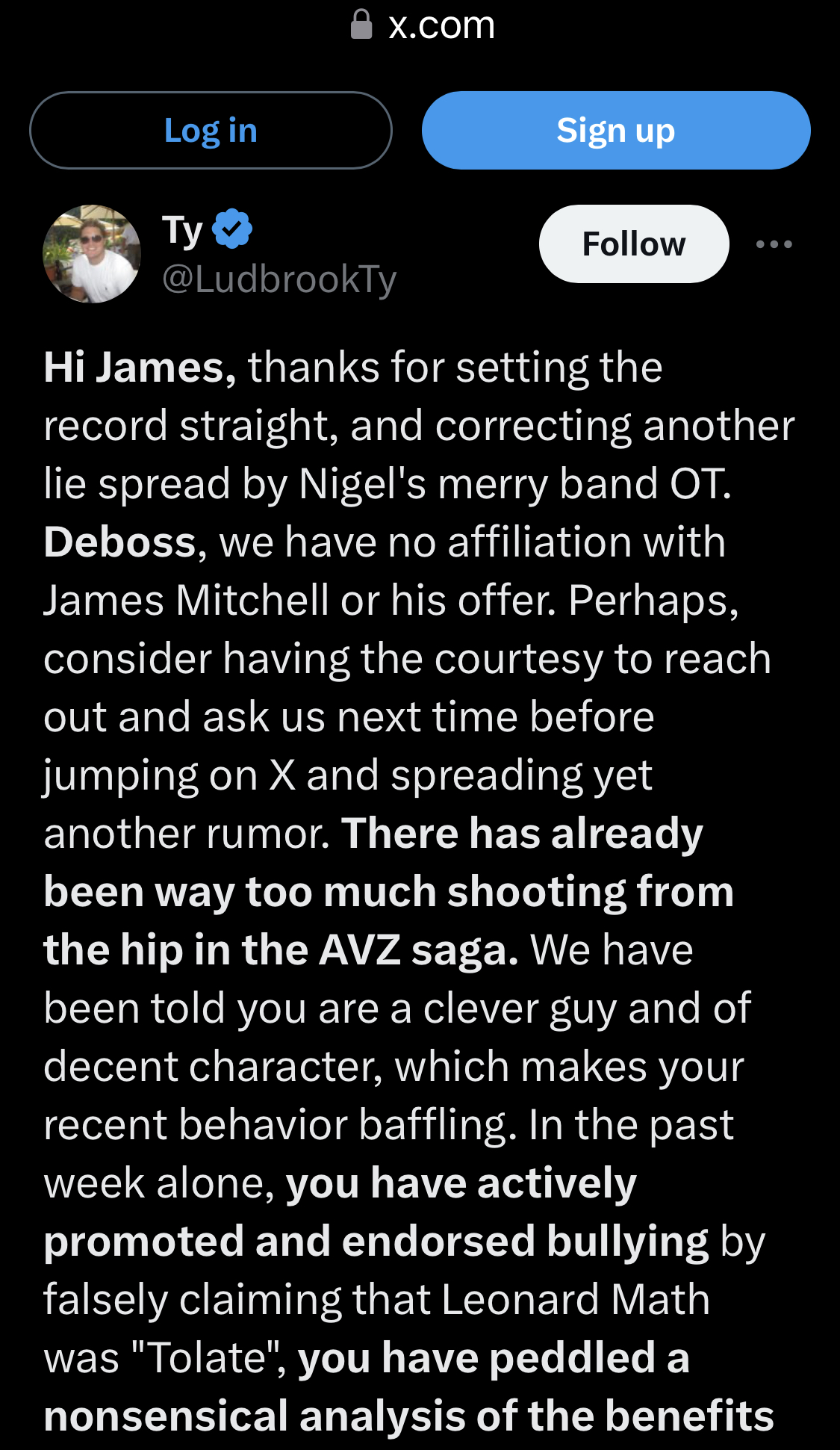This screenshot has width=840, height=1450.
Task: Open the post's three-dot overflow menu
Action: point(774,244)
